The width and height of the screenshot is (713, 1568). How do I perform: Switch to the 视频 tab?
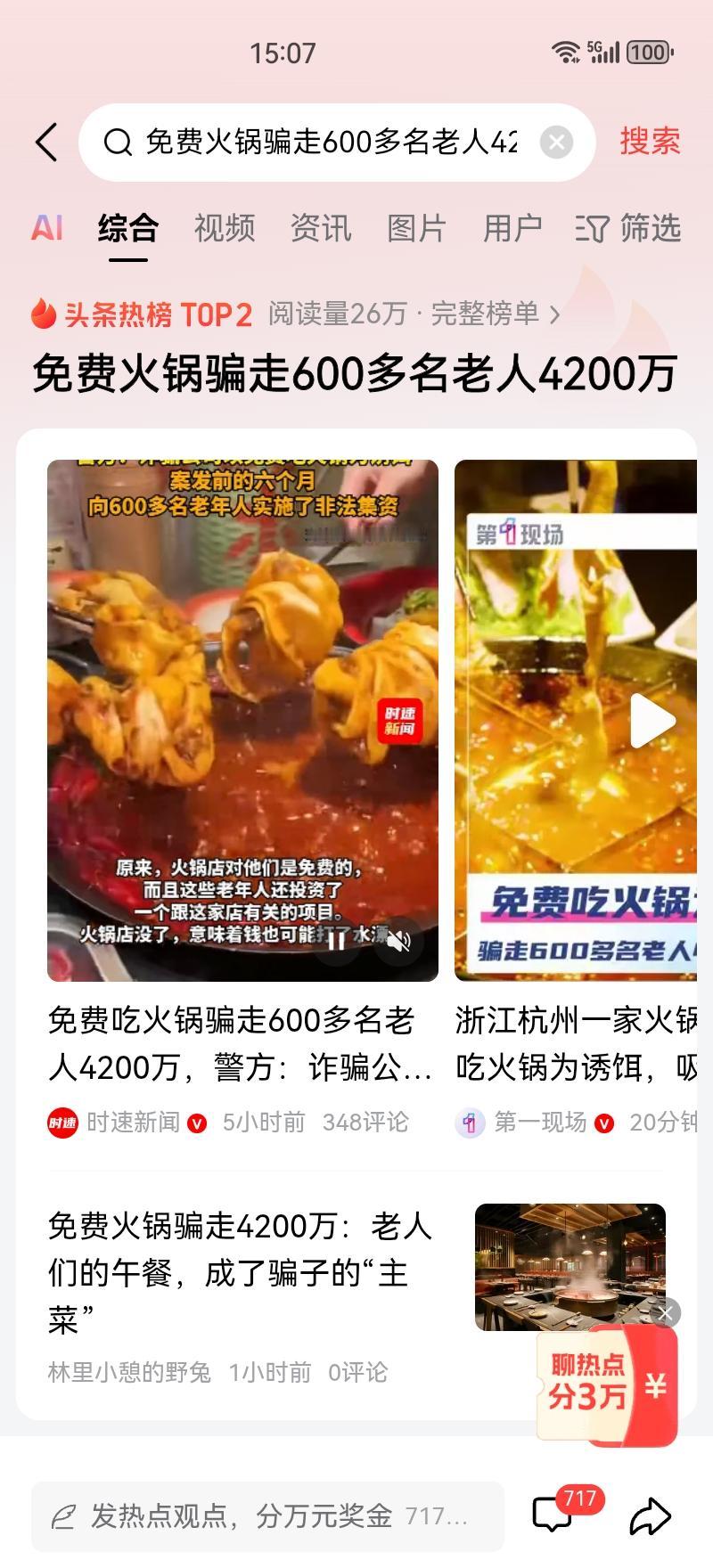pos(225,228)
